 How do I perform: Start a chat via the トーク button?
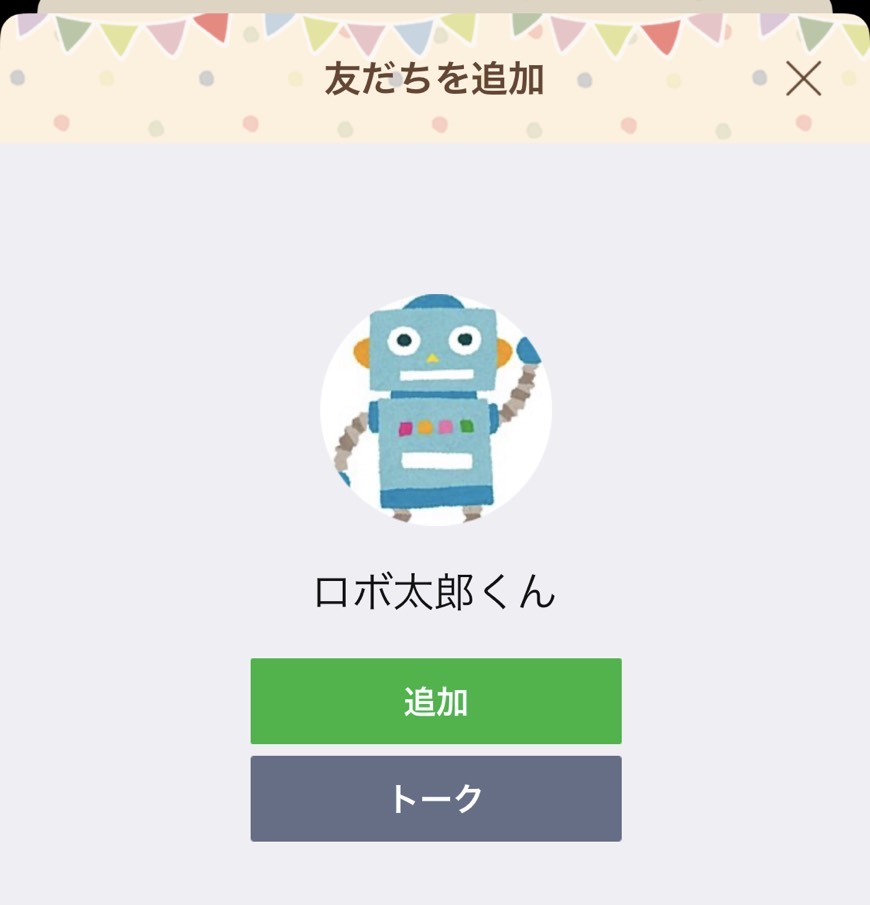pyautogui.click(x=436, y=798)
